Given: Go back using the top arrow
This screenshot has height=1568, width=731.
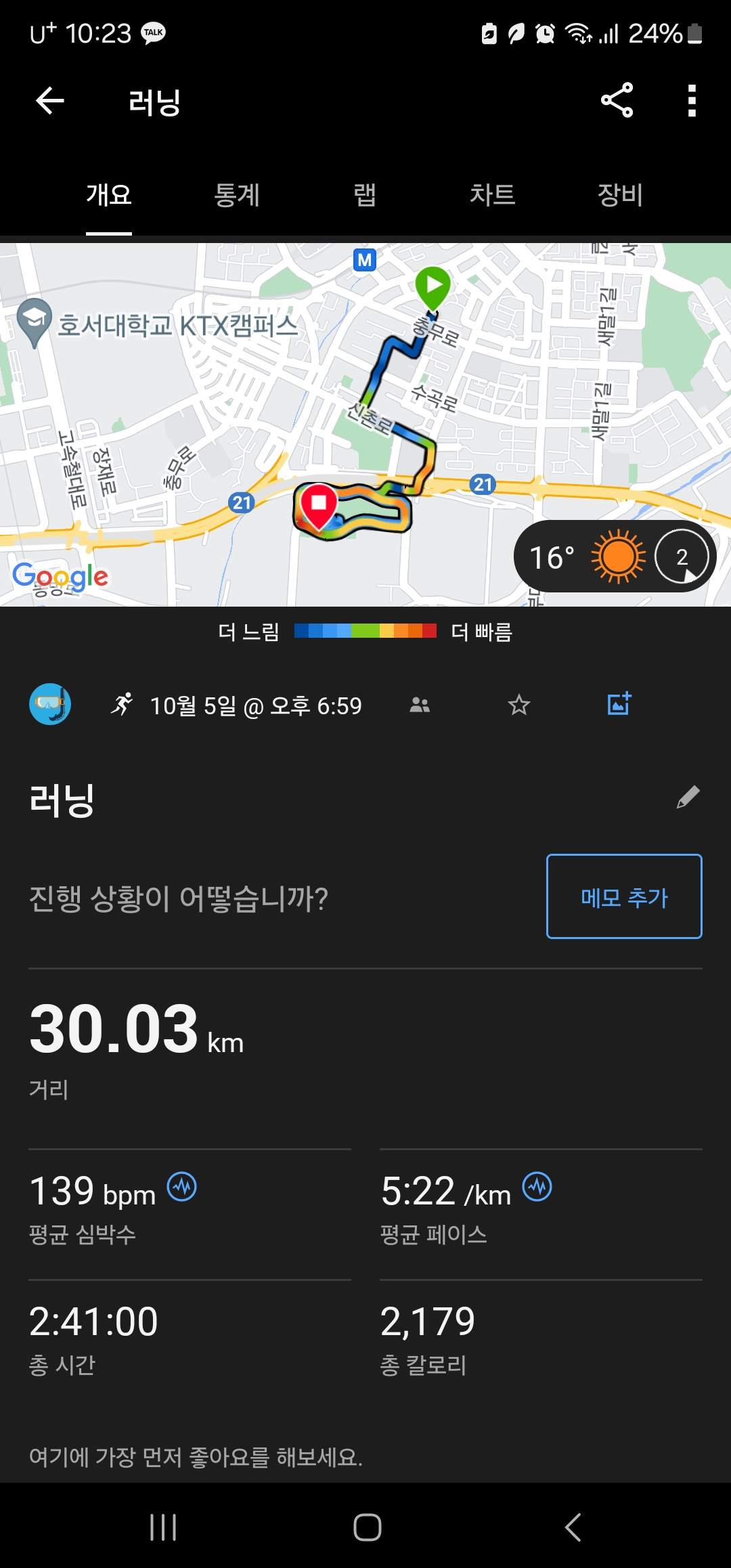Looking at the screenshot, I should [x=49, y=101].
